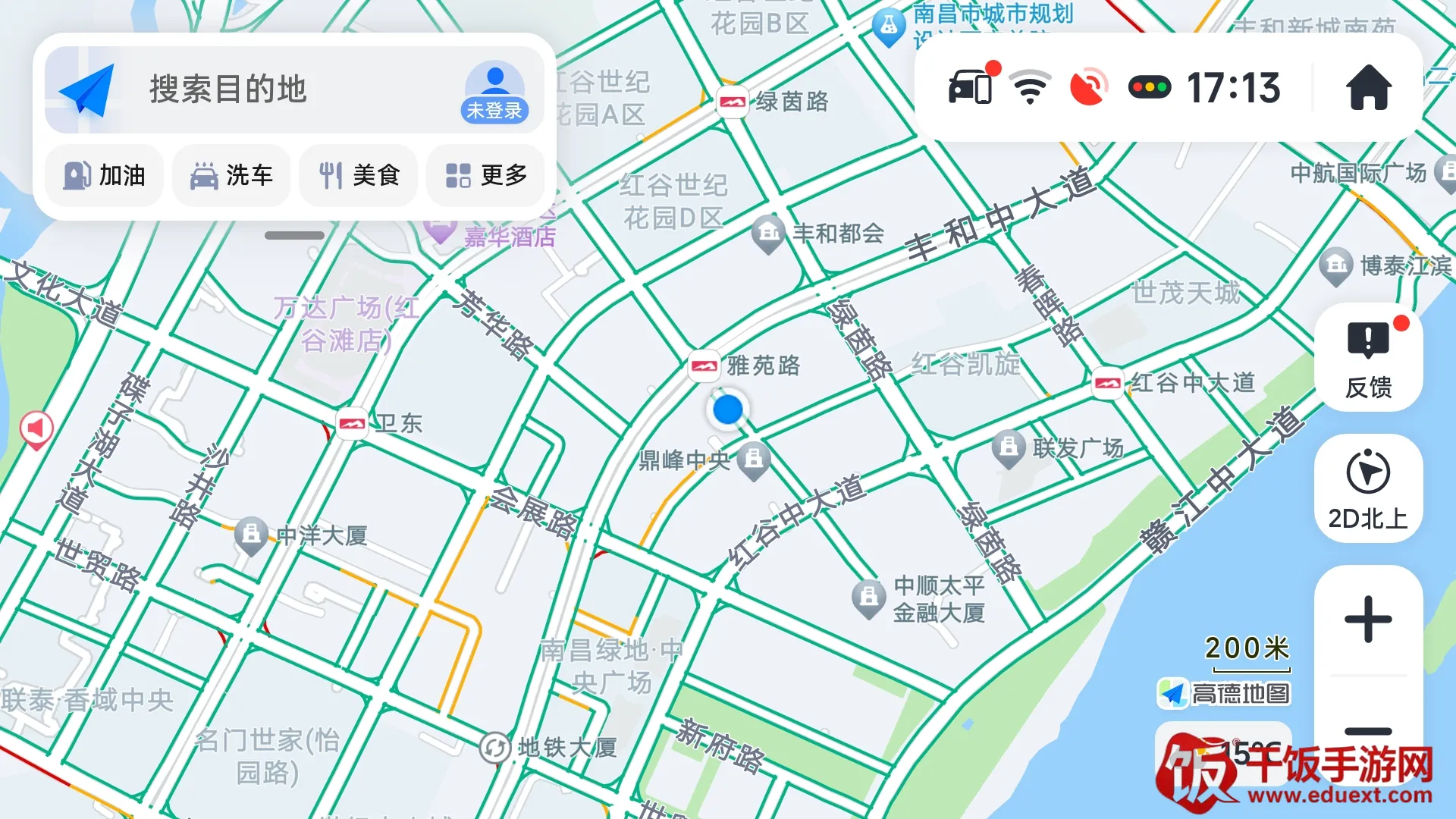Open the 雅苑路 metro station marker

704,366
